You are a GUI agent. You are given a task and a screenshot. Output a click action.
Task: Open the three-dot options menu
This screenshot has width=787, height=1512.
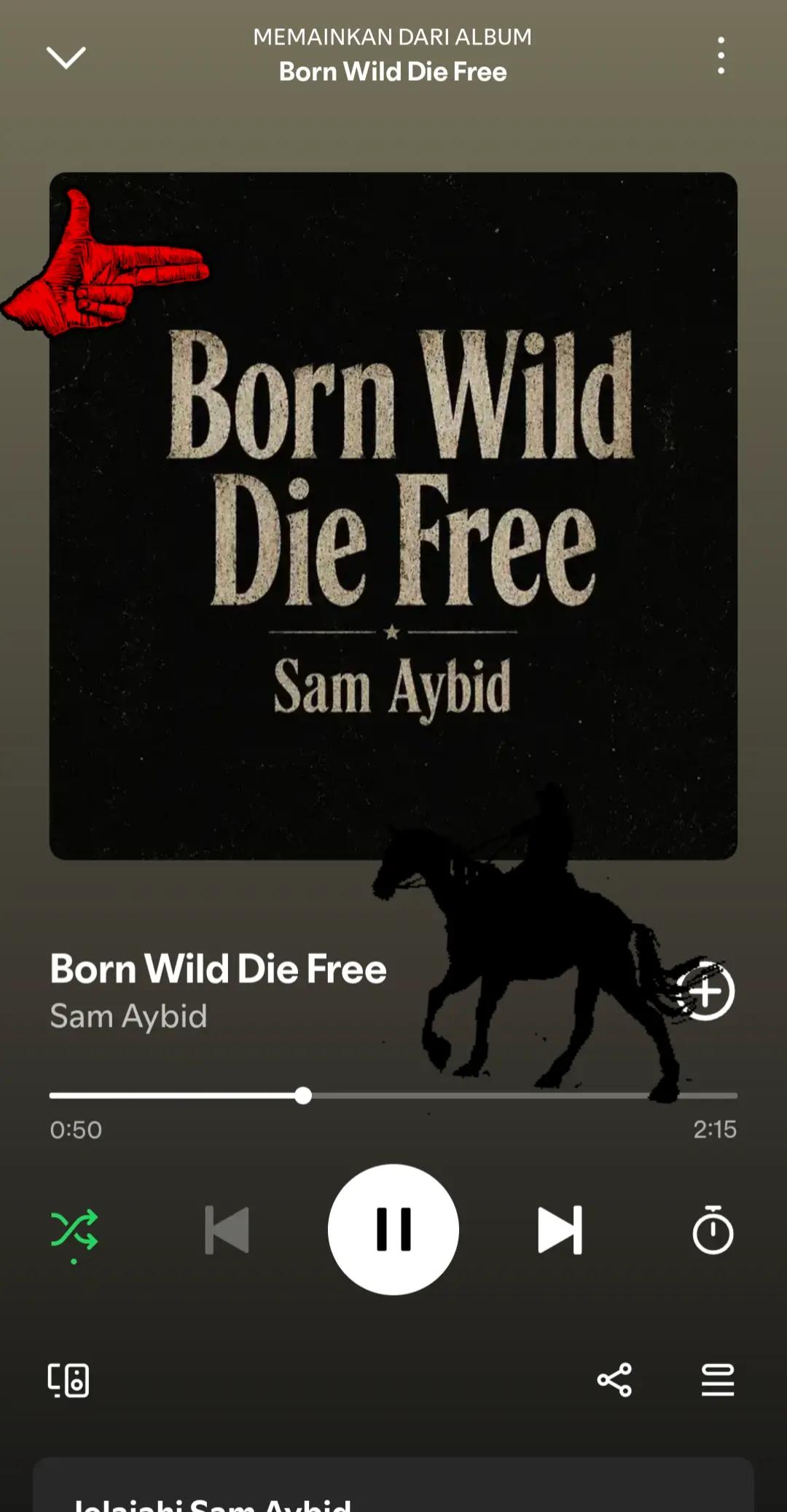coord(721,55)
